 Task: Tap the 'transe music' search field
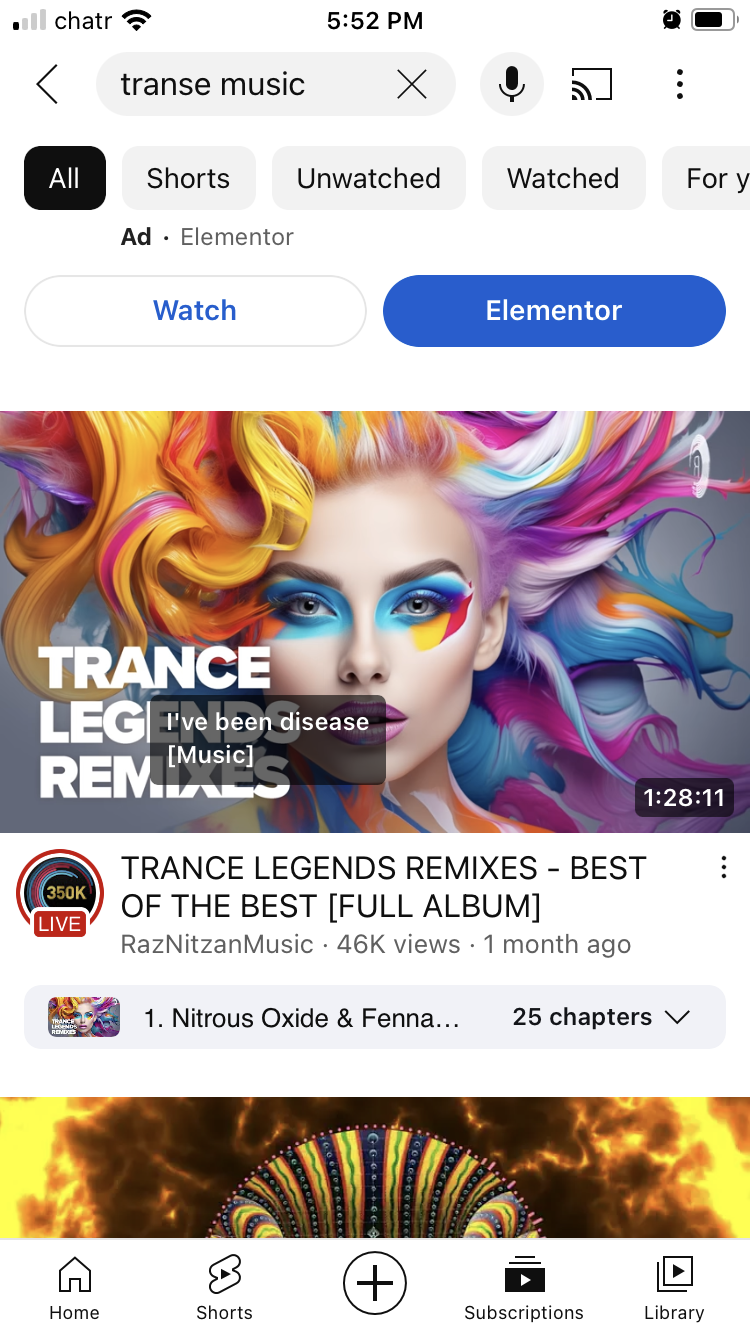(240, 84)
